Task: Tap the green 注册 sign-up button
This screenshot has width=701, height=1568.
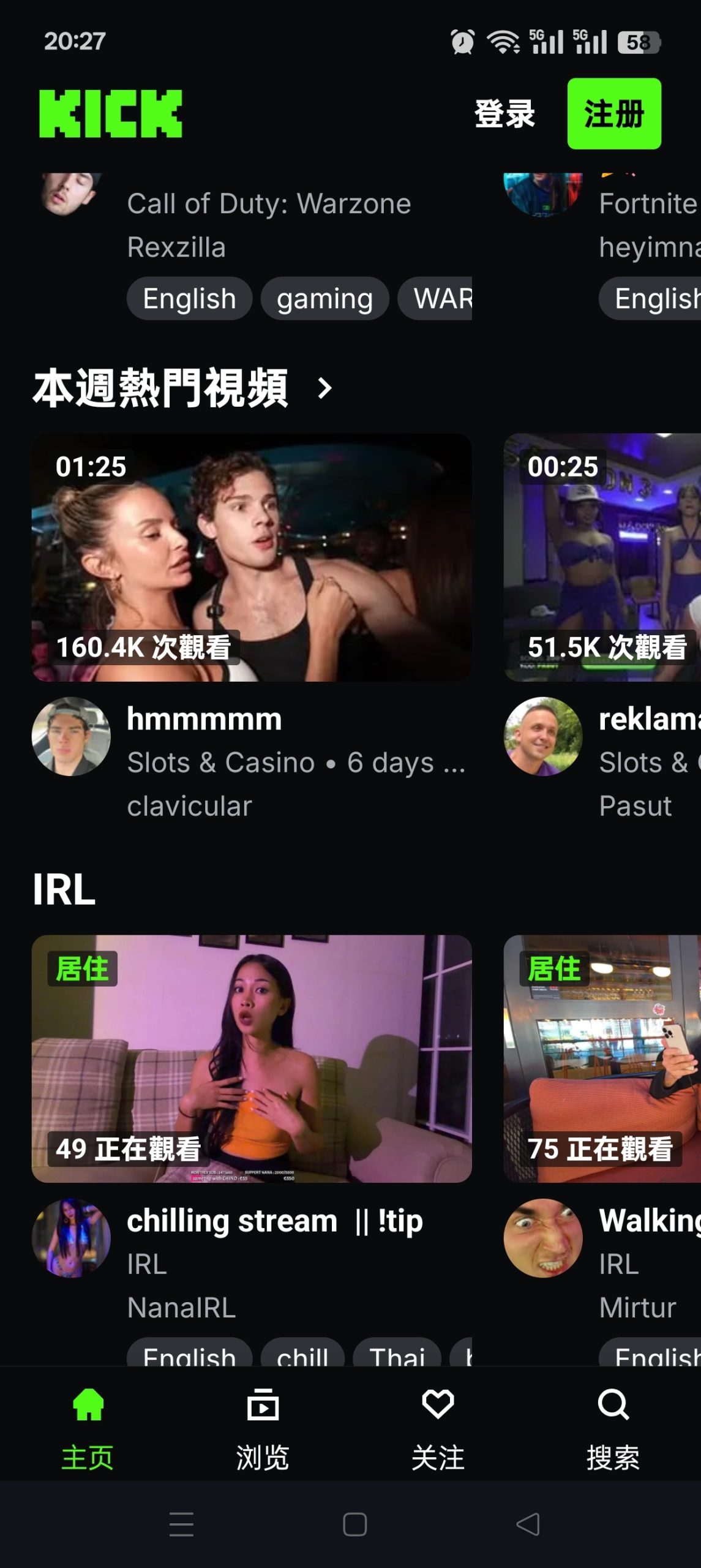Action: point(613,114)
